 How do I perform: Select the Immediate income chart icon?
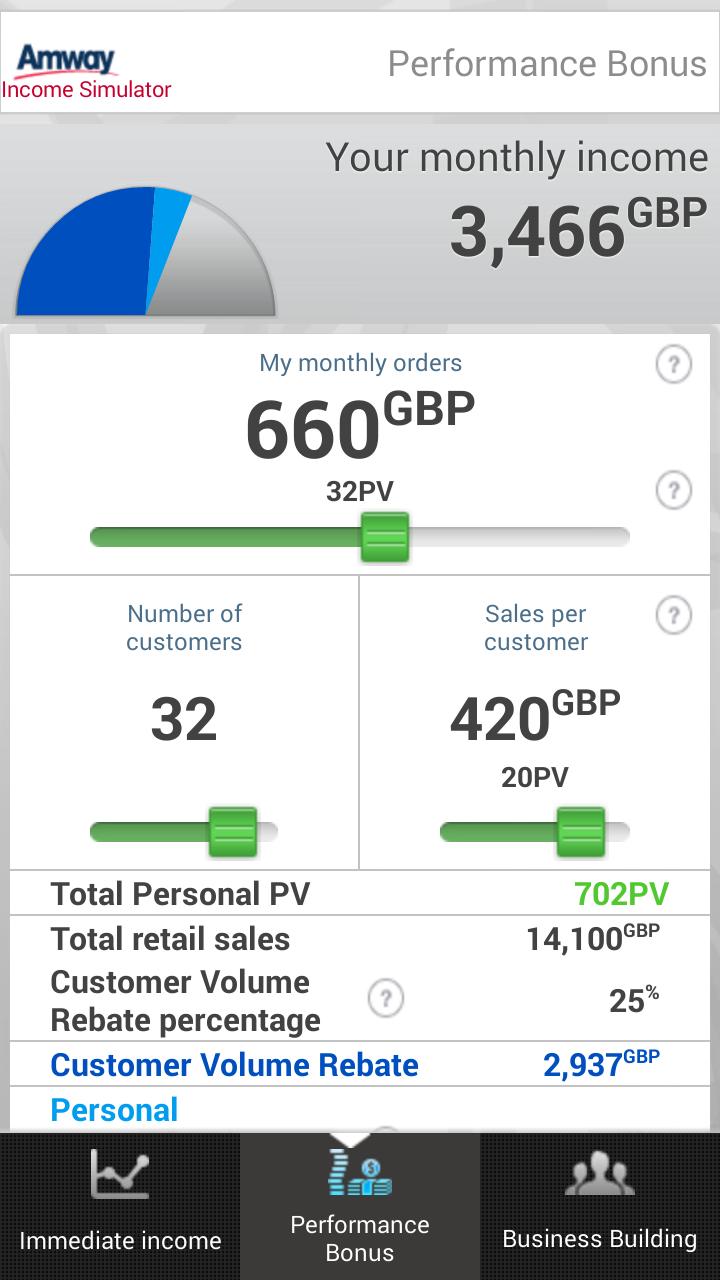tap(120, 1175)
